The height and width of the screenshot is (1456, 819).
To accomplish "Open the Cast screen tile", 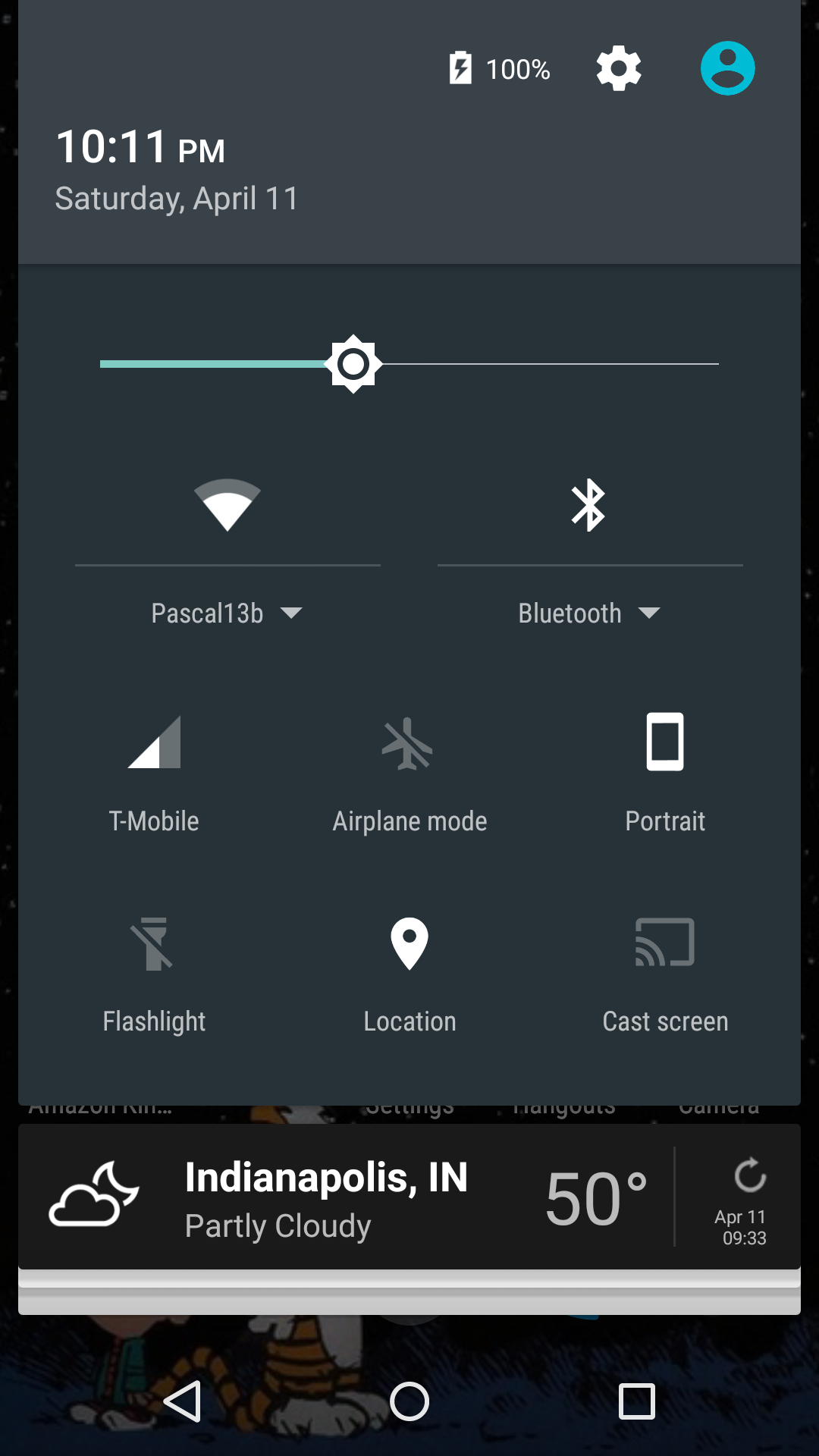I will pos(665,975).
